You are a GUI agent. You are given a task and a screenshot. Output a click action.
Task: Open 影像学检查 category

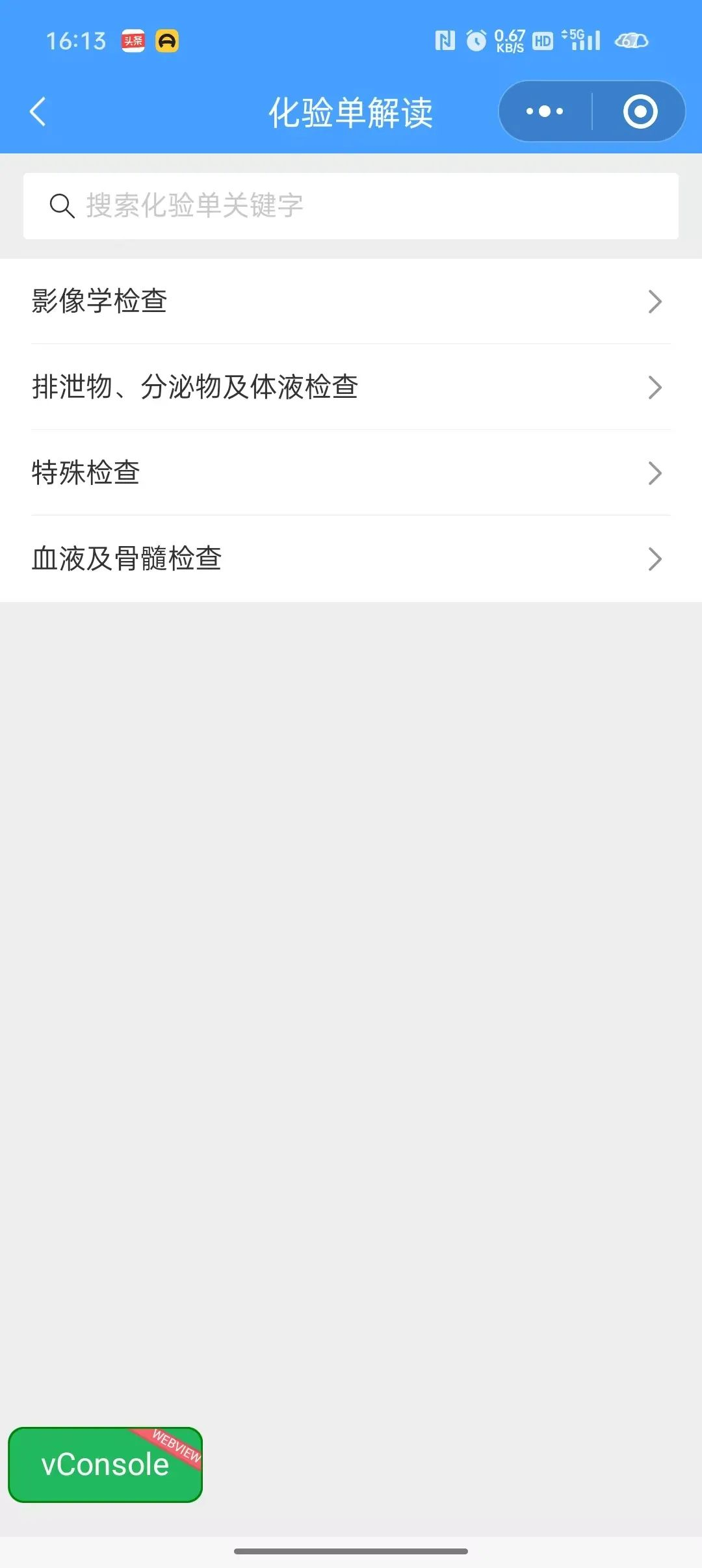(351, 301)
